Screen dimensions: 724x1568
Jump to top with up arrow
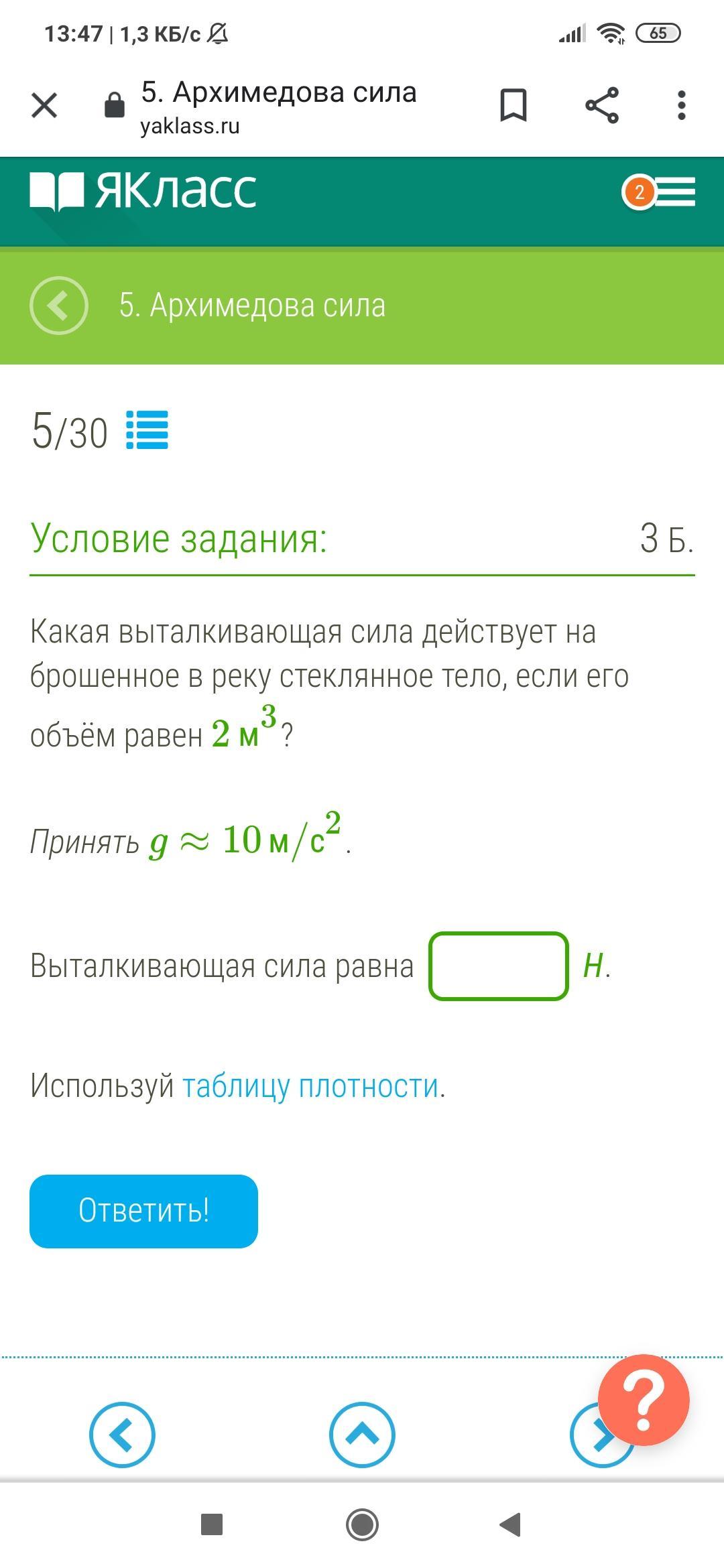pyautogui.click(x=362, y=1435)
